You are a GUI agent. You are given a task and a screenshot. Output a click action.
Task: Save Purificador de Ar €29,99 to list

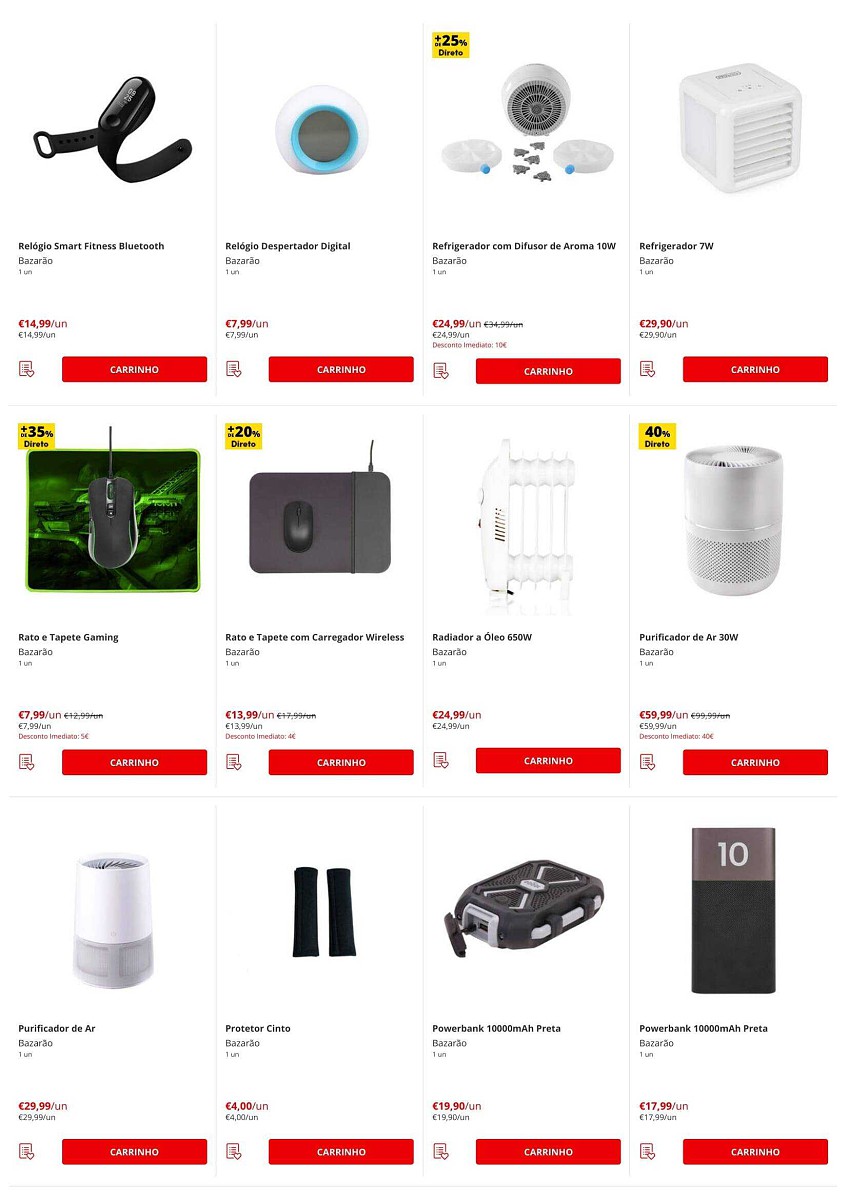26,1151
